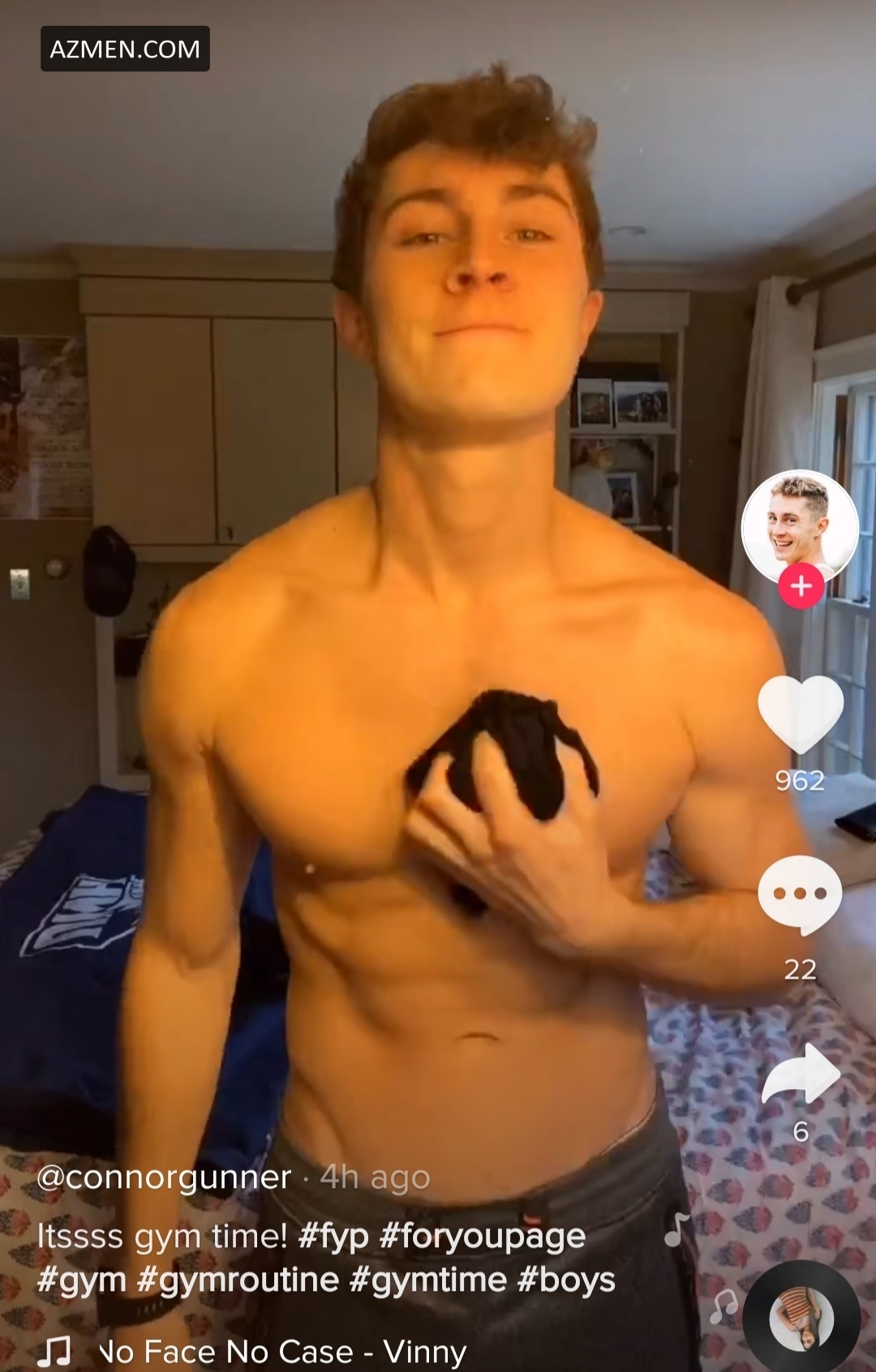Like this video with the heart

click(x=800, y=713)
